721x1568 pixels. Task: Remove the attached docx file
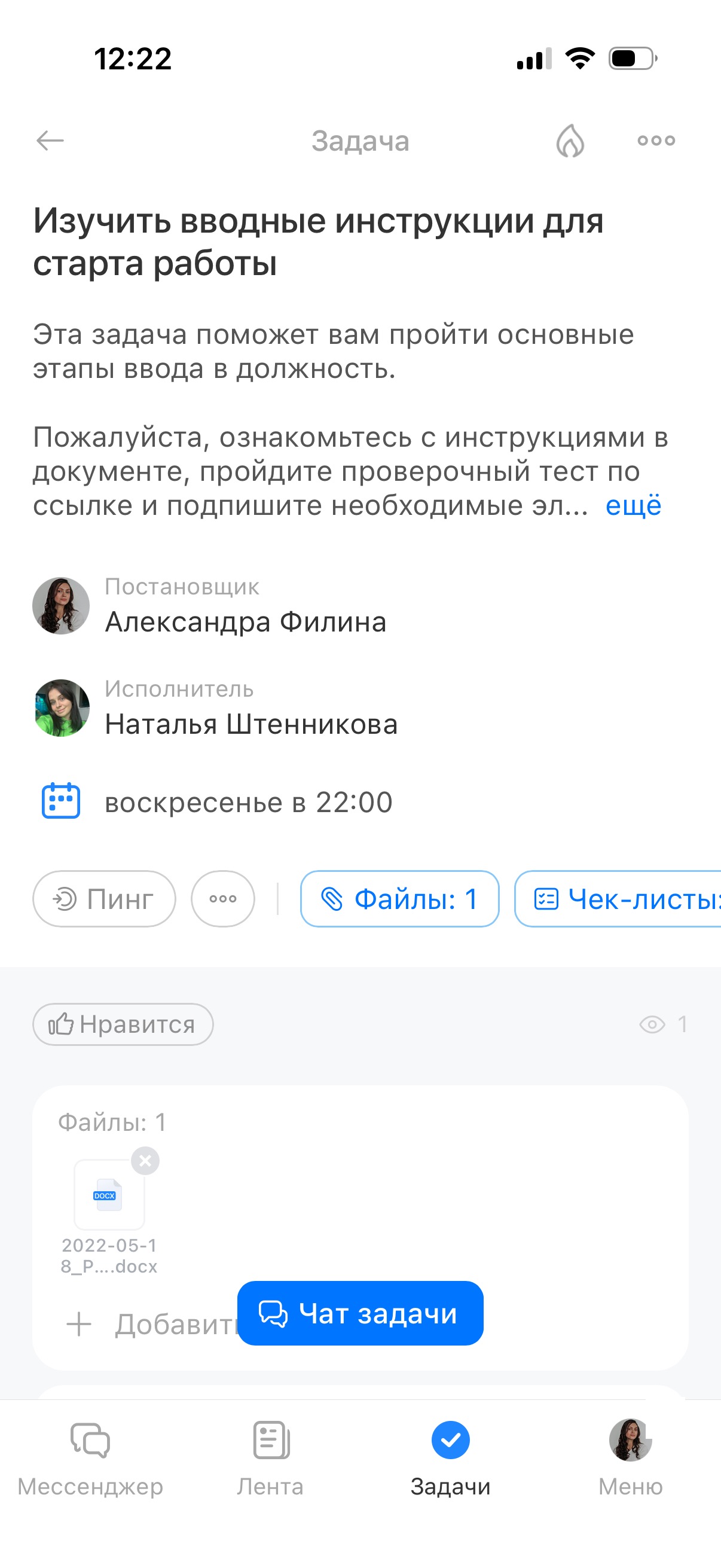pos(145,1161)
